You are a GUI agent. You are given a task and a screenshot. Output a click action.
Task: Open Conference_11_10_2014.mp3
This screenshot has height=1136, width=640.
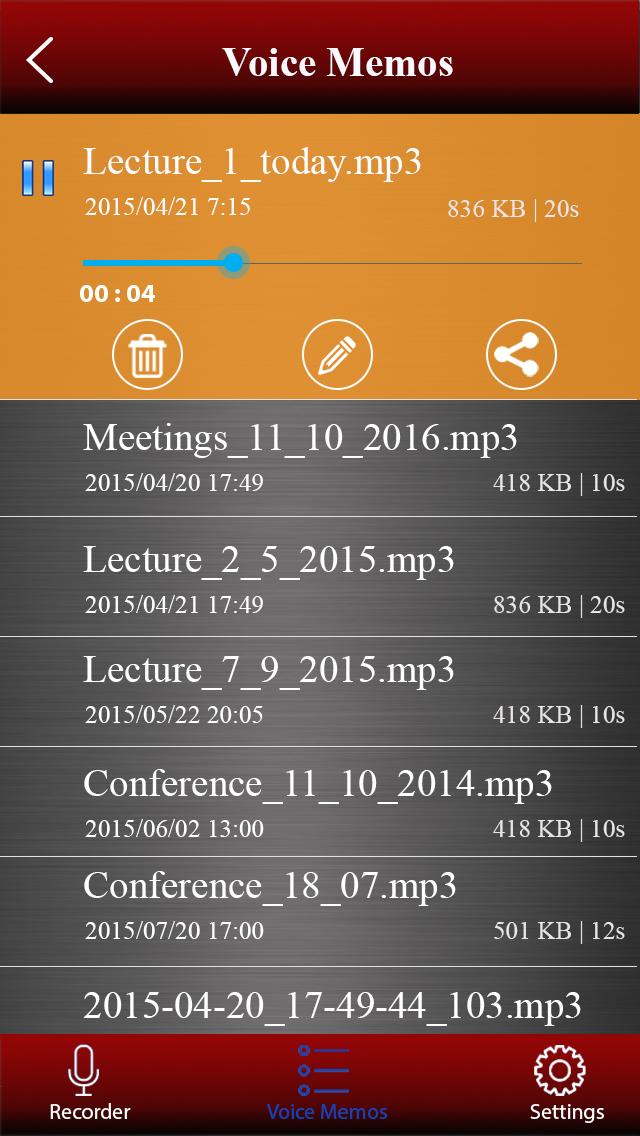tap(320, 802)
